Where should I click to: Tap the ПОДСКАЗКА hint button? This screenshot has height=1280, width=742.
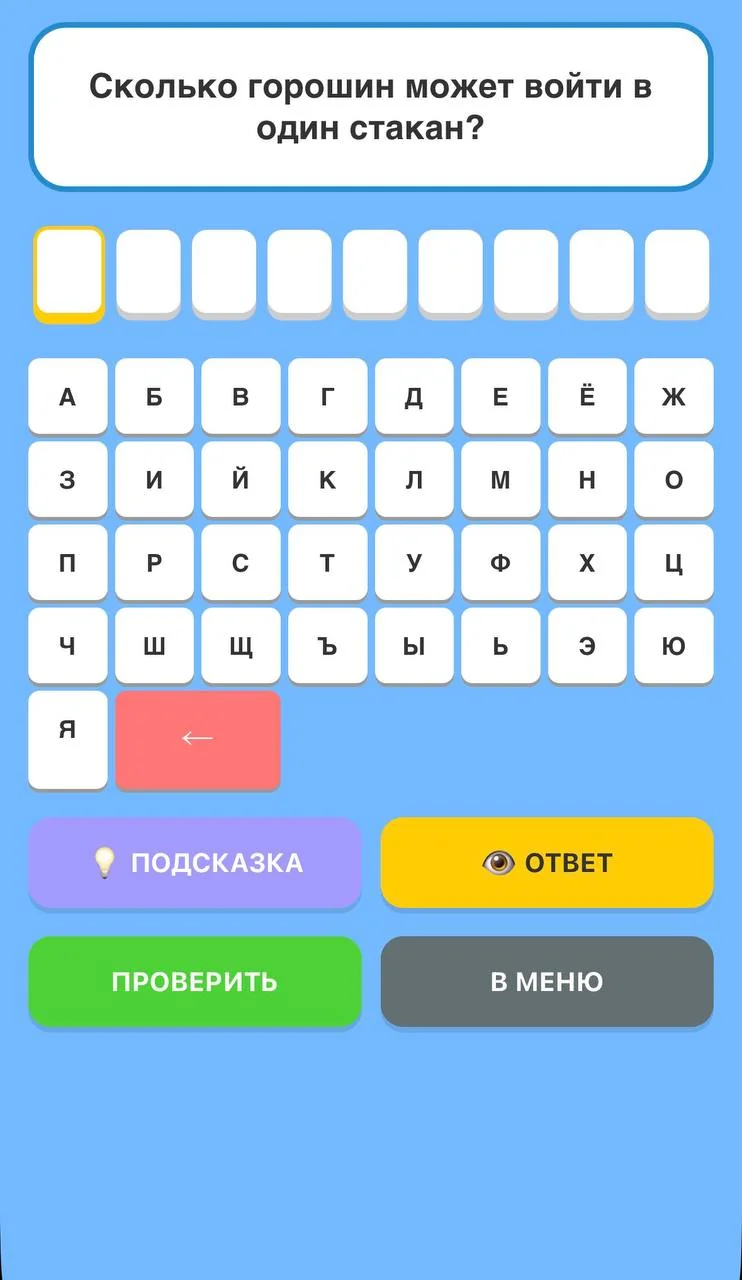point(195,862)
